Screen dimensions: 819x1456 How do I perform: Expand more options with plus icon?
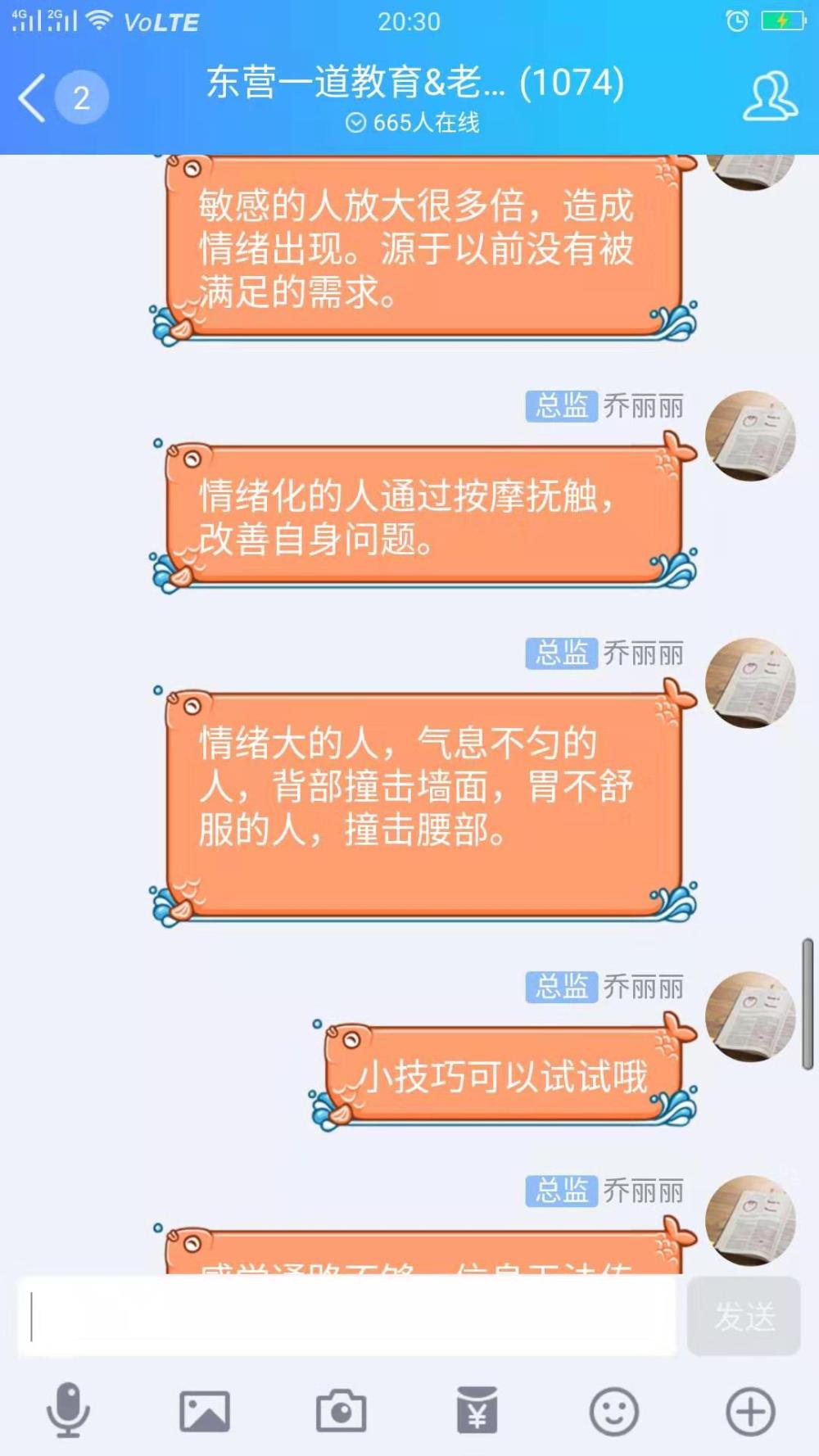[x=750, y=1412]
